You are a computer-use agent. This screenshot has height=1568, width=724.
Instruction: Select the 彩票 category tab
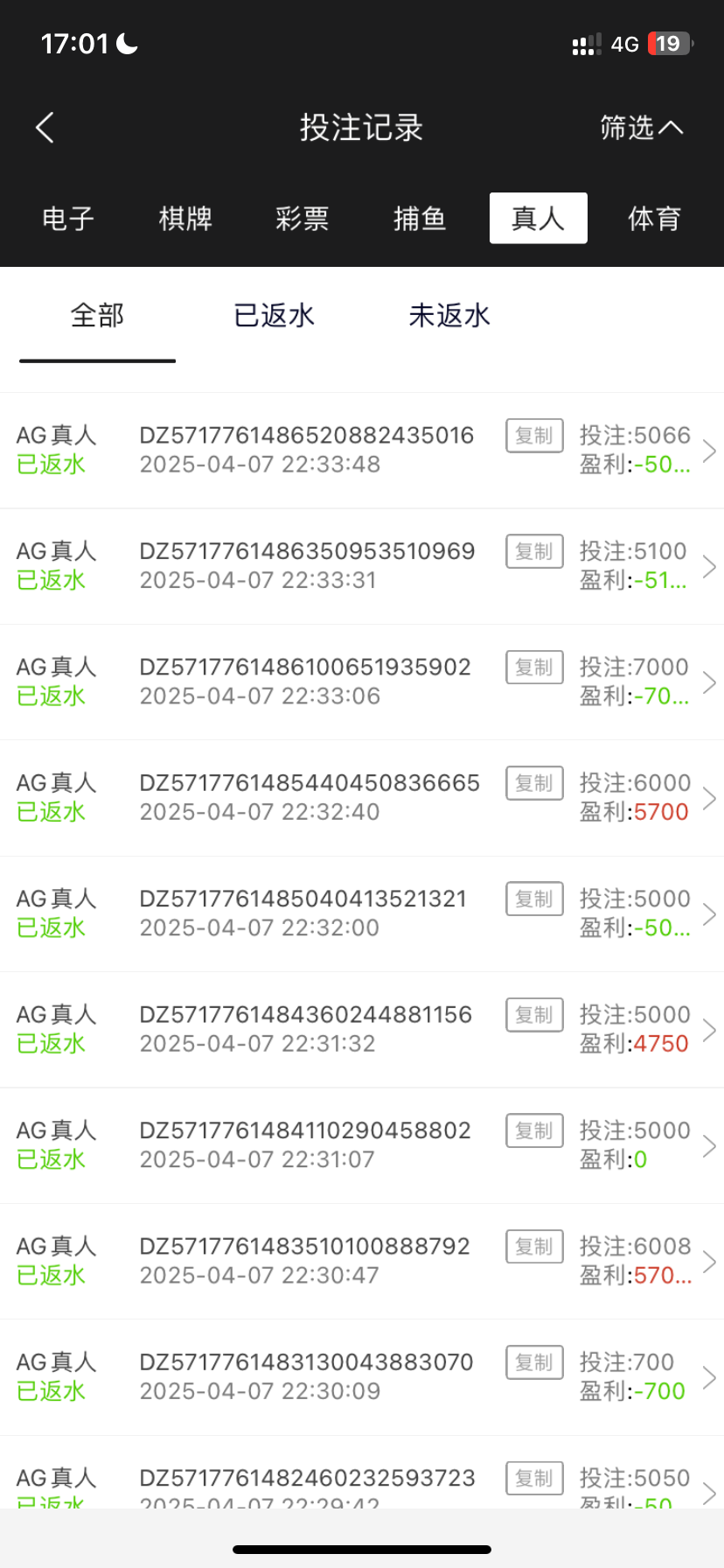(302, 218)
